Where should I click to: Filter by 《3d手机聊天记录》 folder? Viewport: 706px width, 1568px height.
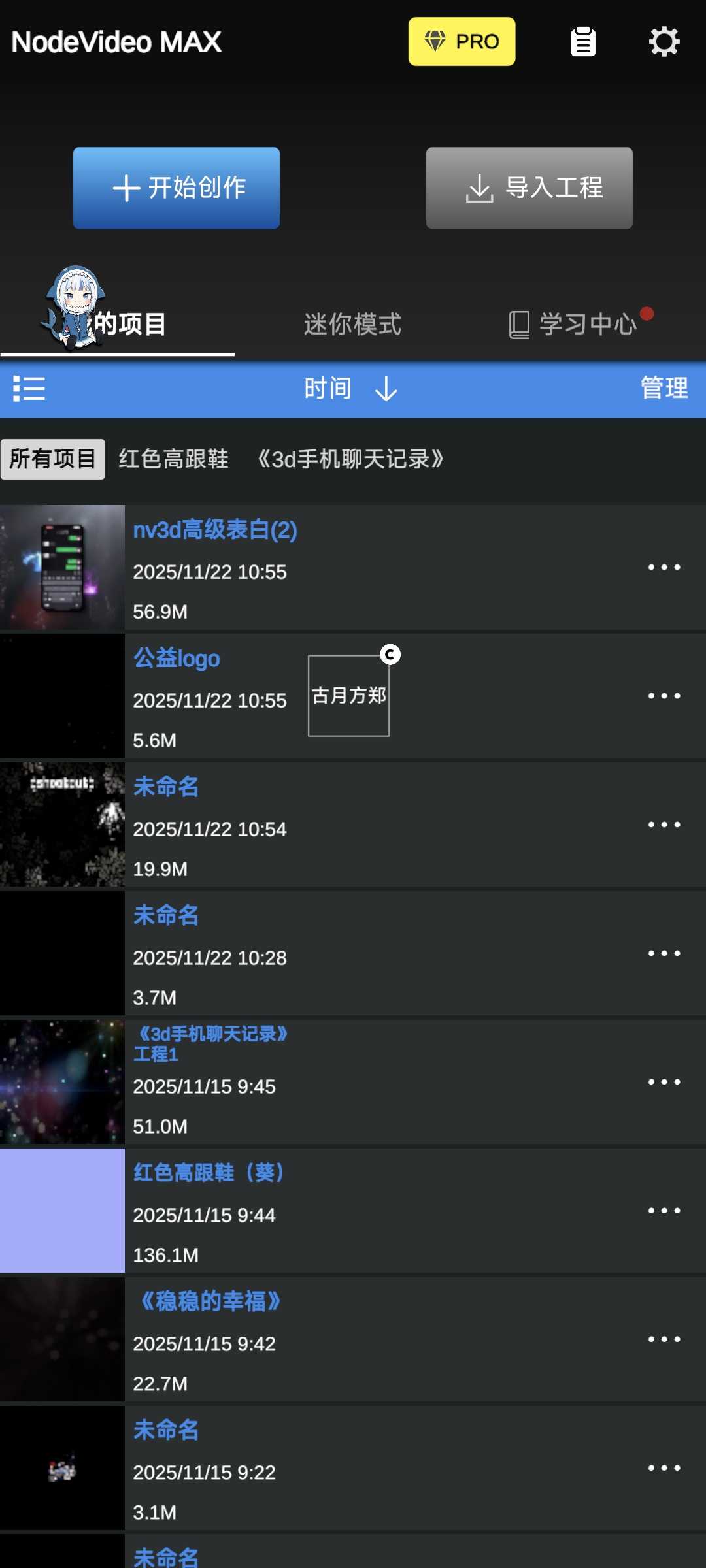350,459
